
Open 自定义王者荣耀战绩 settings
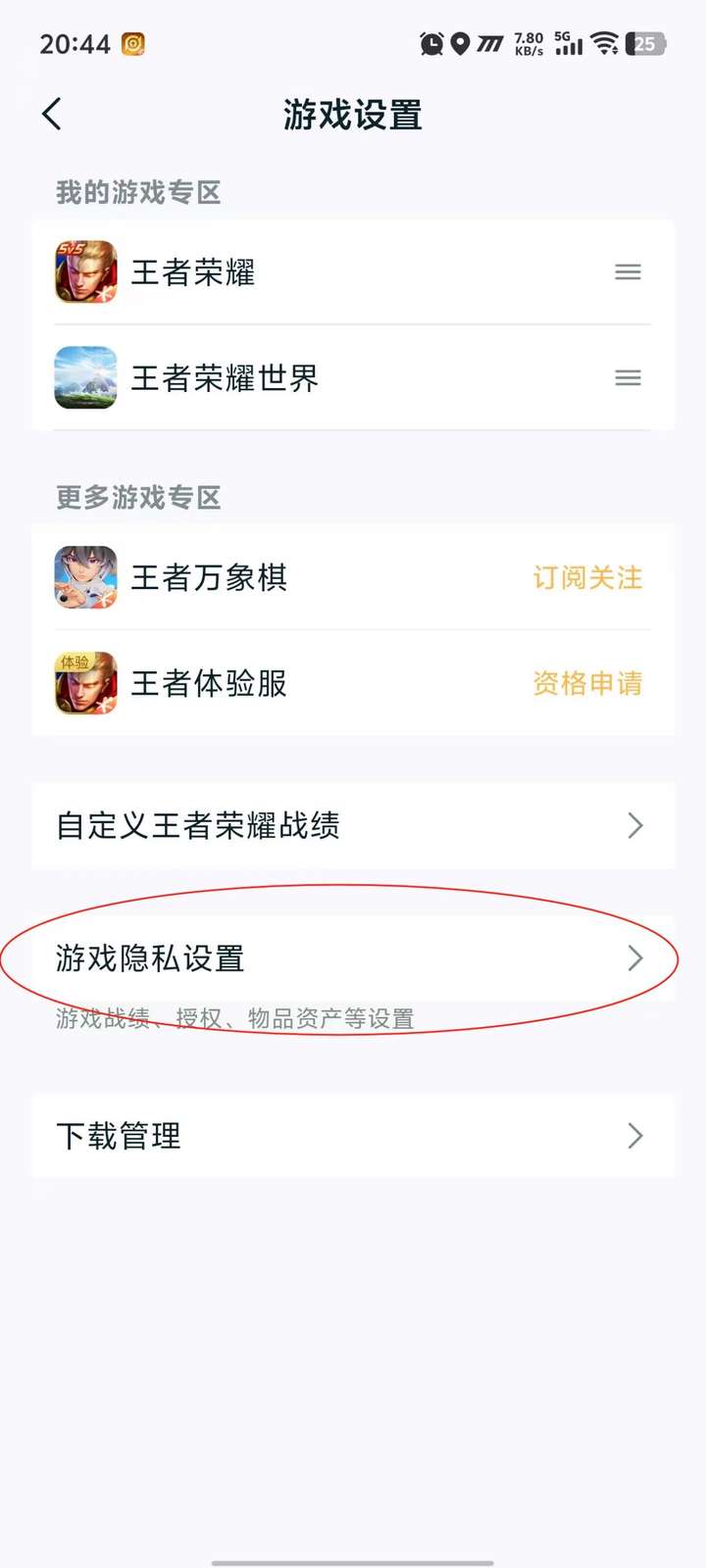click(x=353, y=826)
